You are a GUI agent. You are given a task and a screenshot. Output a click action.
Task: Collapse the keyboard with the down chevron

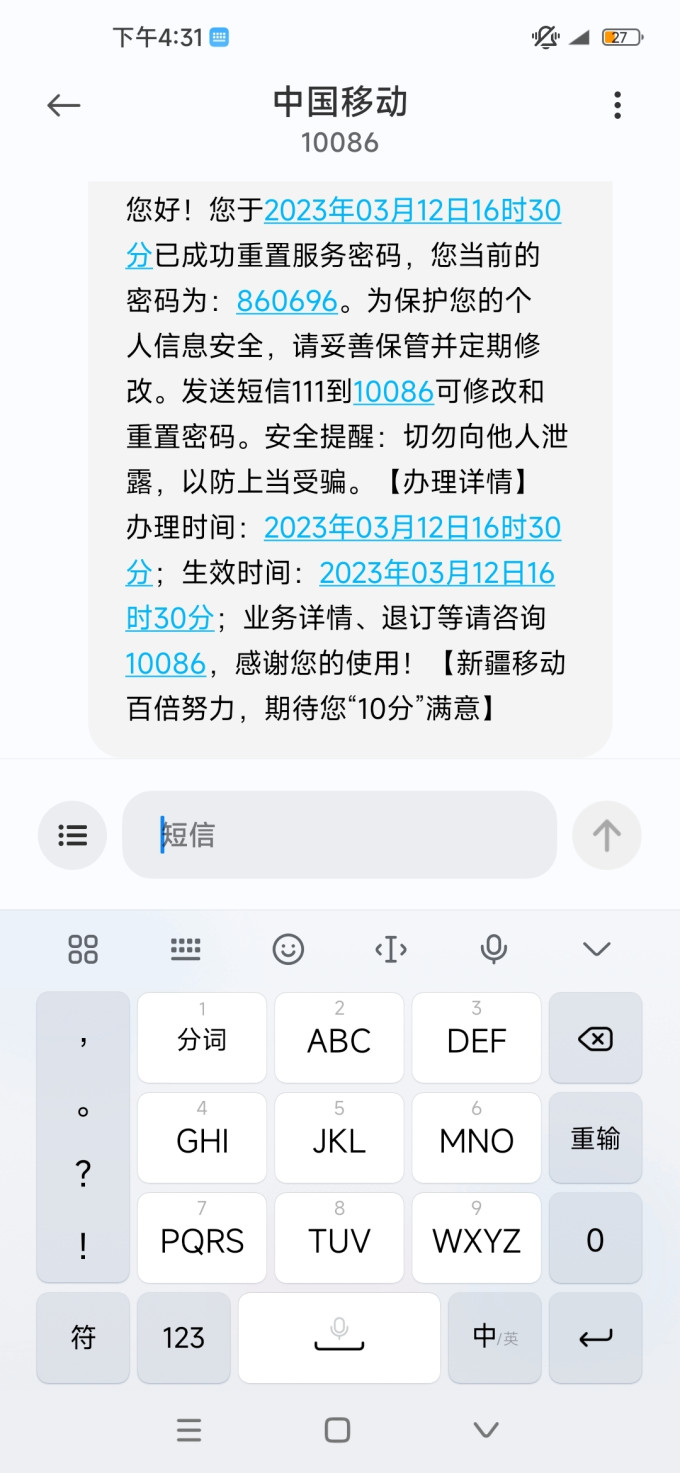(596, 949)
